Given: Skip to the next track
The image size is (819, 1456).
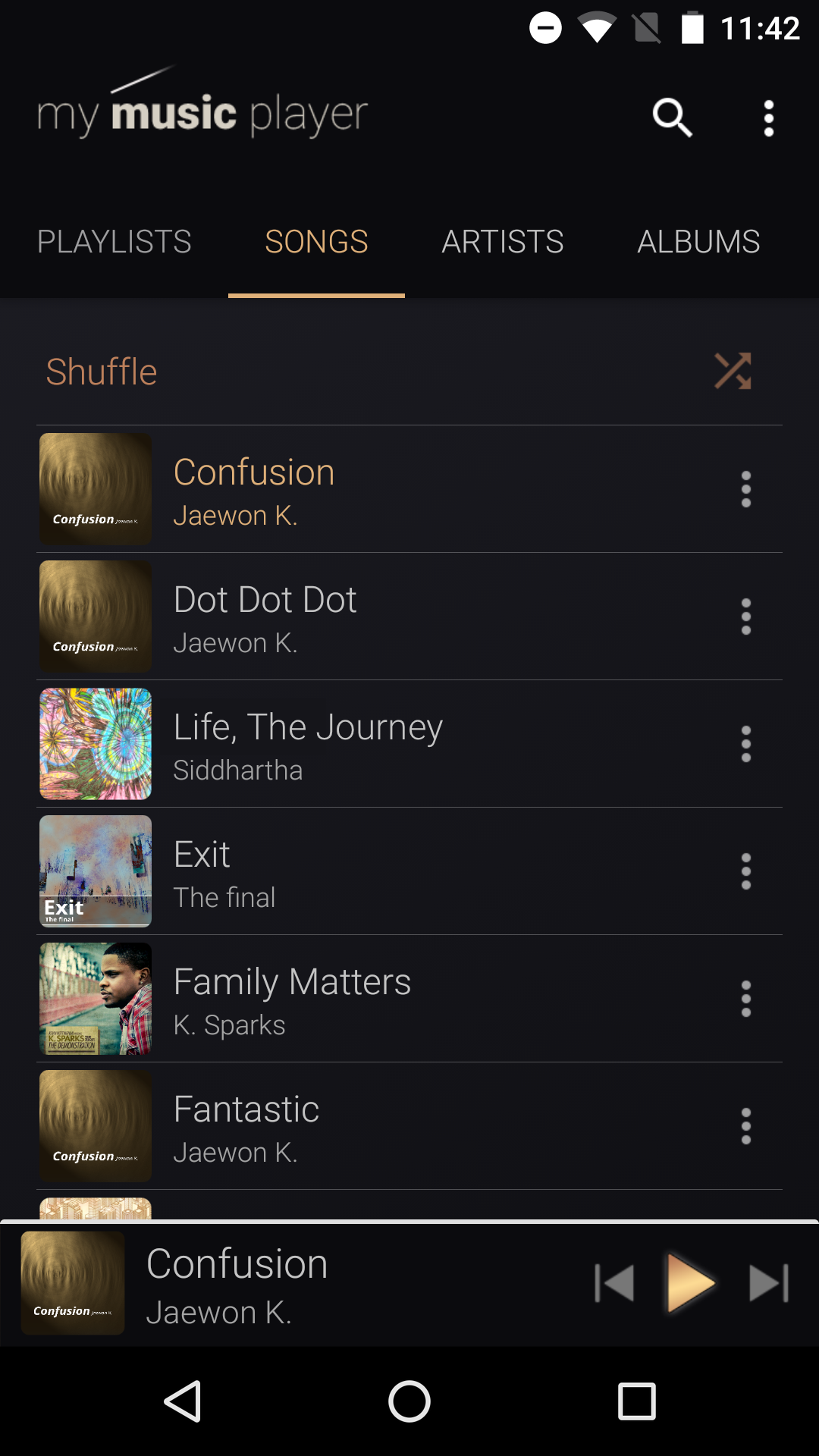Looking at the screenshot, I should [x=769, y=1283].
